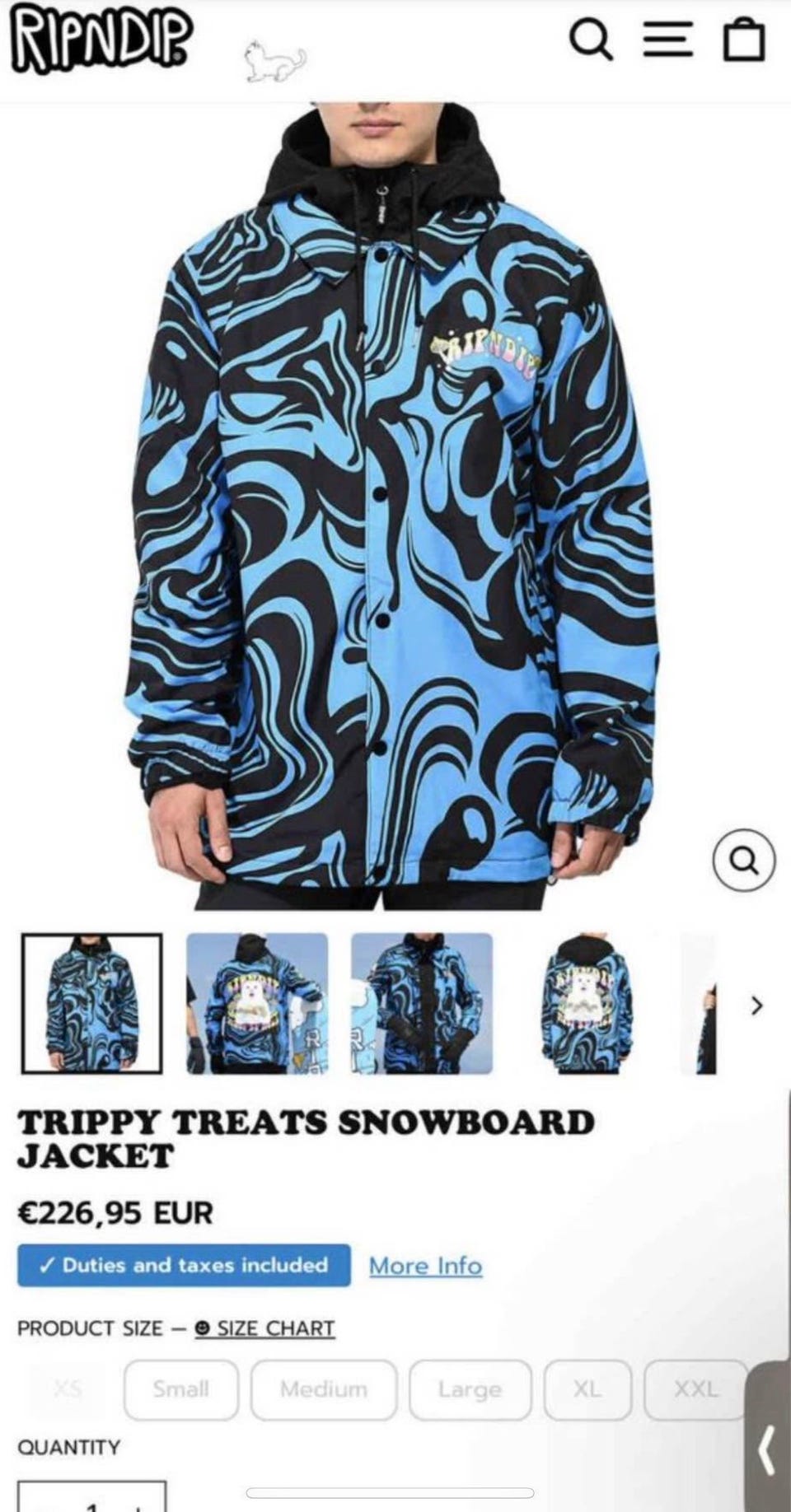Zoom the product image with the magnifier
This screenshot has height=1512, width=791.
tap(743, 861)
